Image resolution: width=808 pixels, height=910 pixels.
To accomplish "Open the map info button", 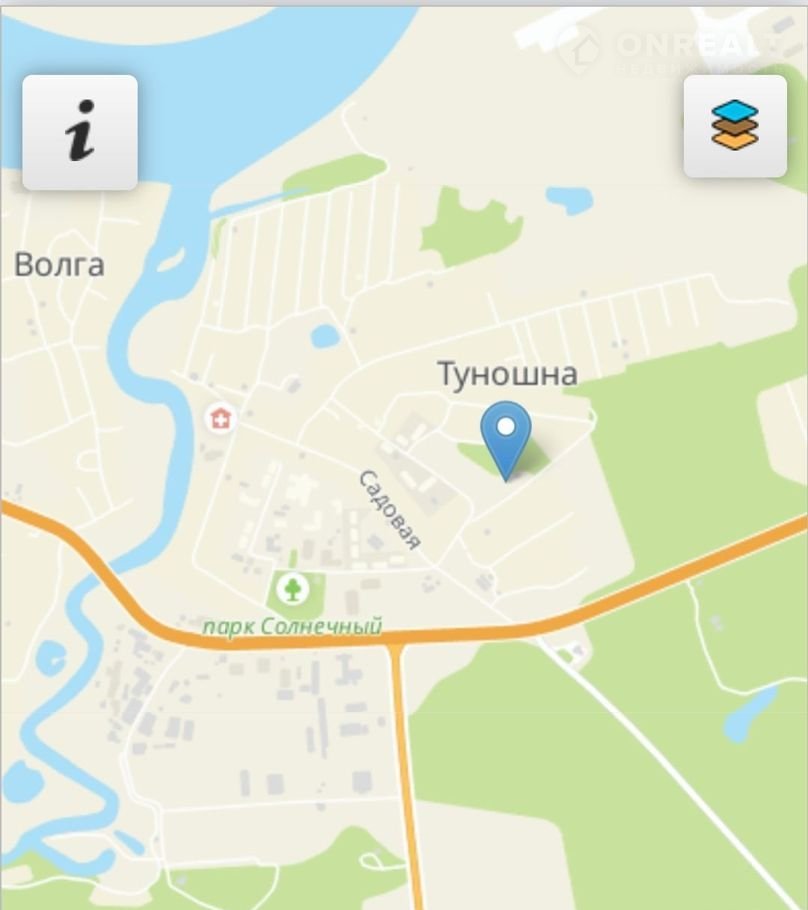I will [x=80, y=132].
